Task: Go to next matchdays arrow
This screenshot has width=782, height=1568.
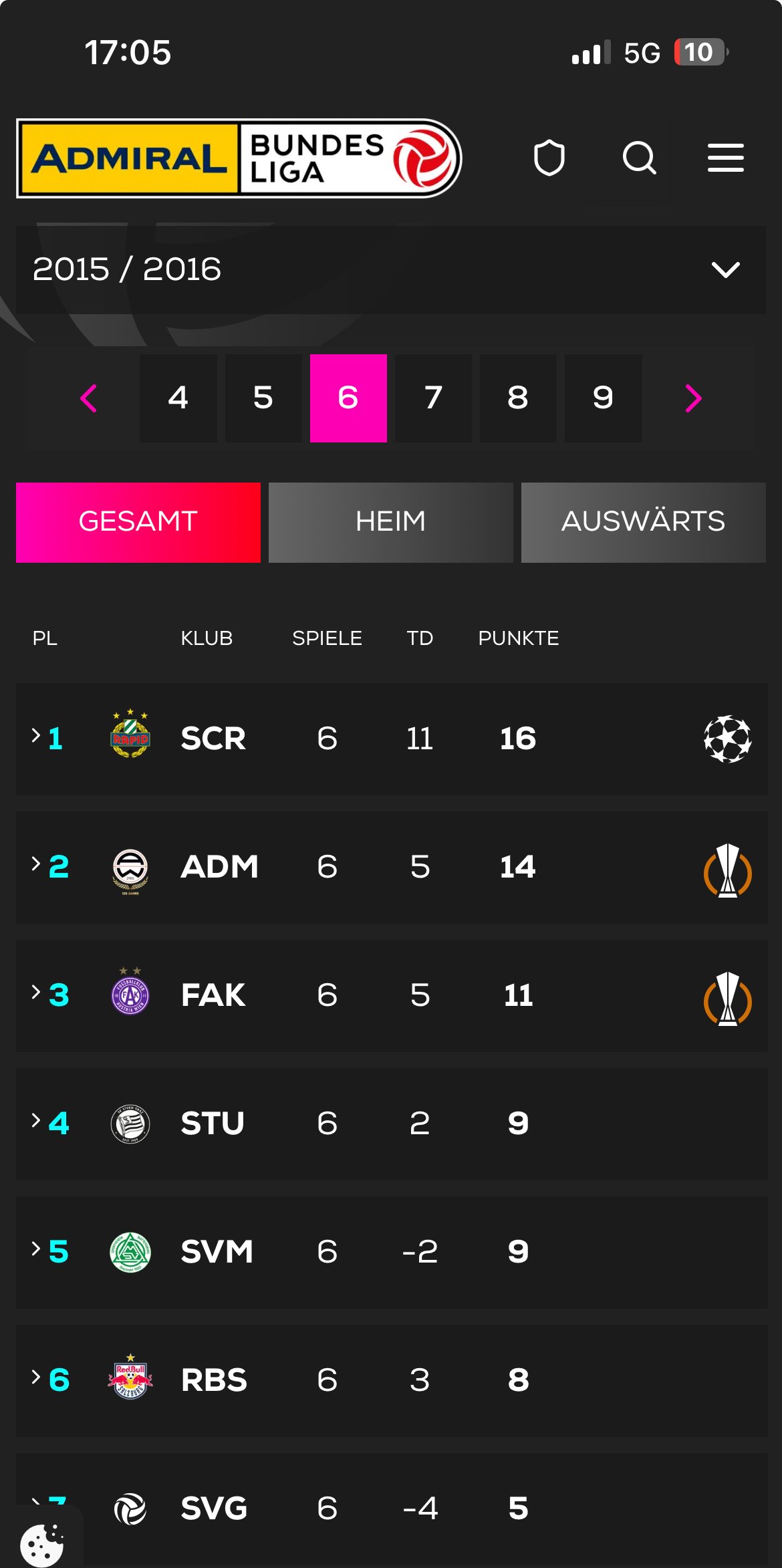Action: pos(694,398)
